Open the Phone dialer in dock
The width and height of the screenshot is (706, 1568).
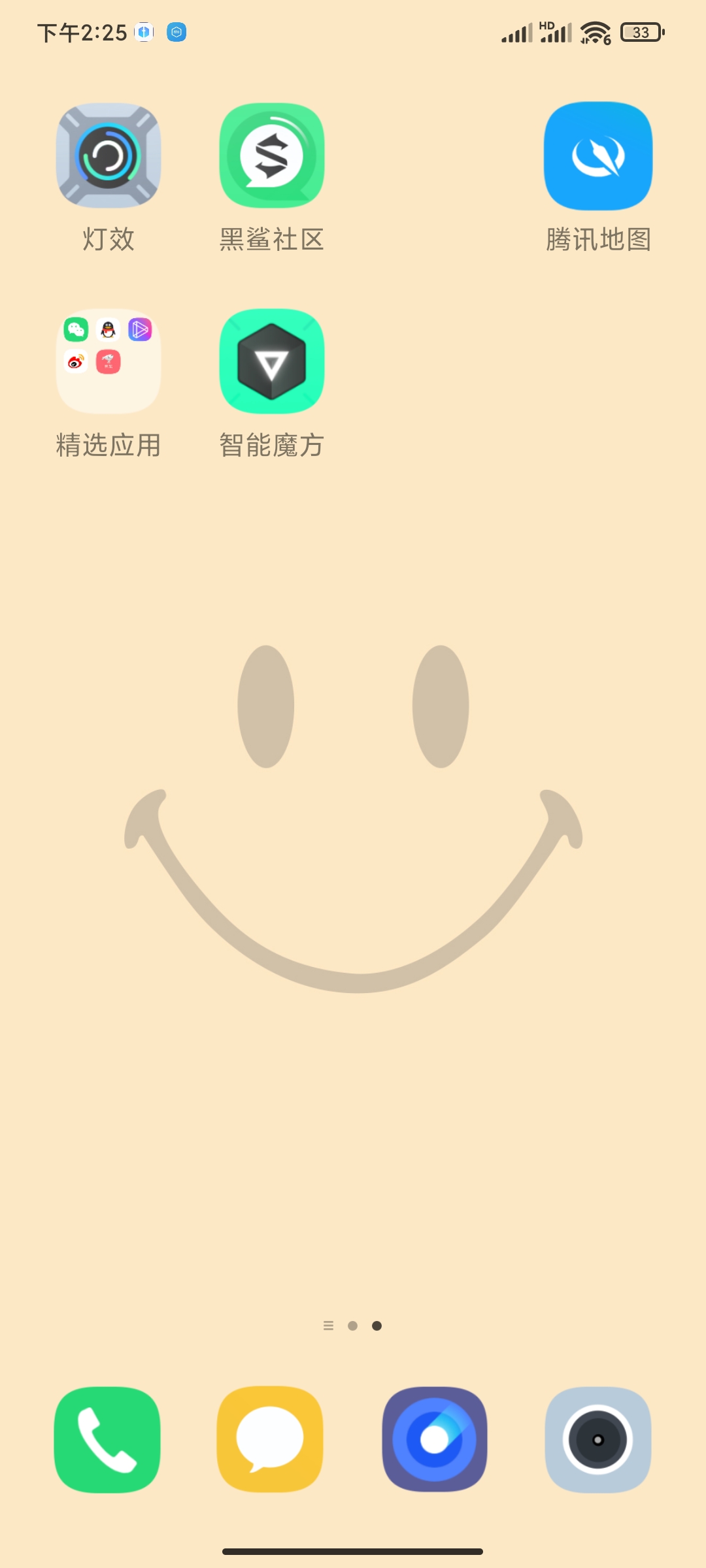point(107,1440)
